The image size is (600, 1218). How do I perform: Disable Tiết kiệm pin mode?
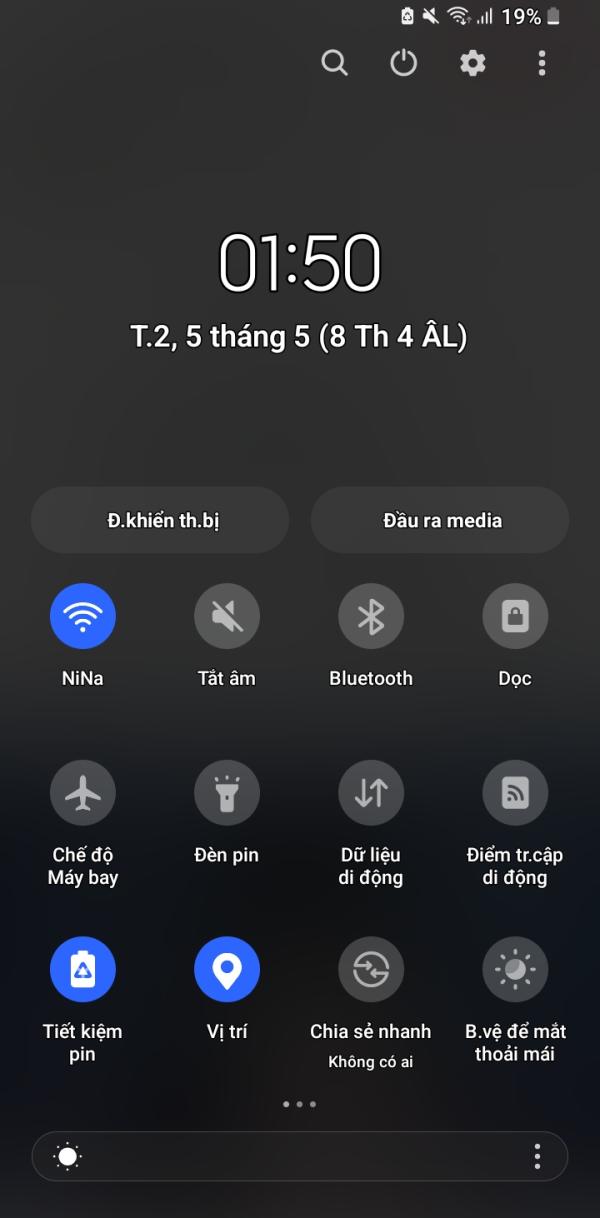83,969
